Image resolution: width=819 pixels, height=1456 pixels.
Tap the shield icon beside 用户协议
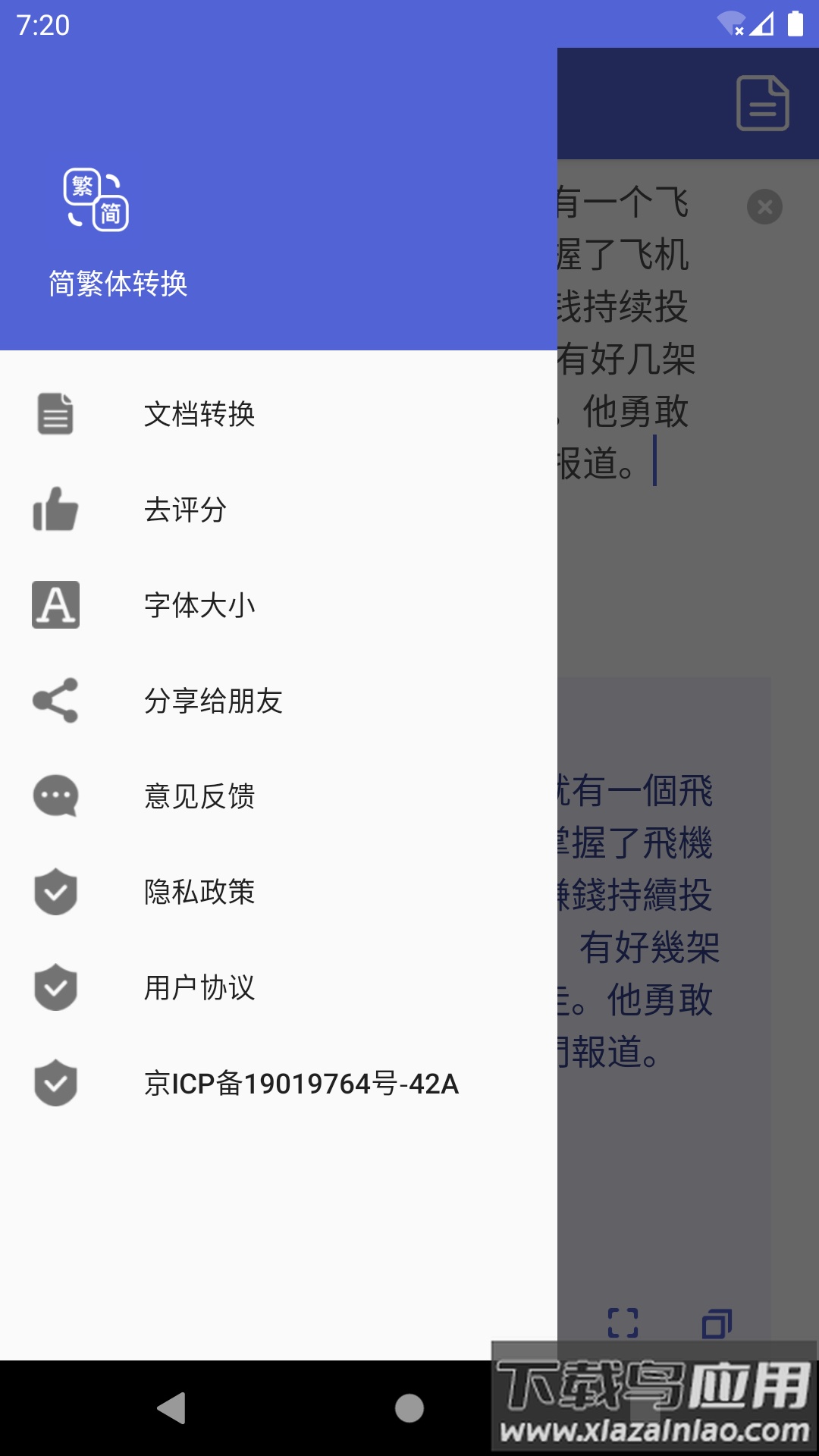click(x=55, y=988)
